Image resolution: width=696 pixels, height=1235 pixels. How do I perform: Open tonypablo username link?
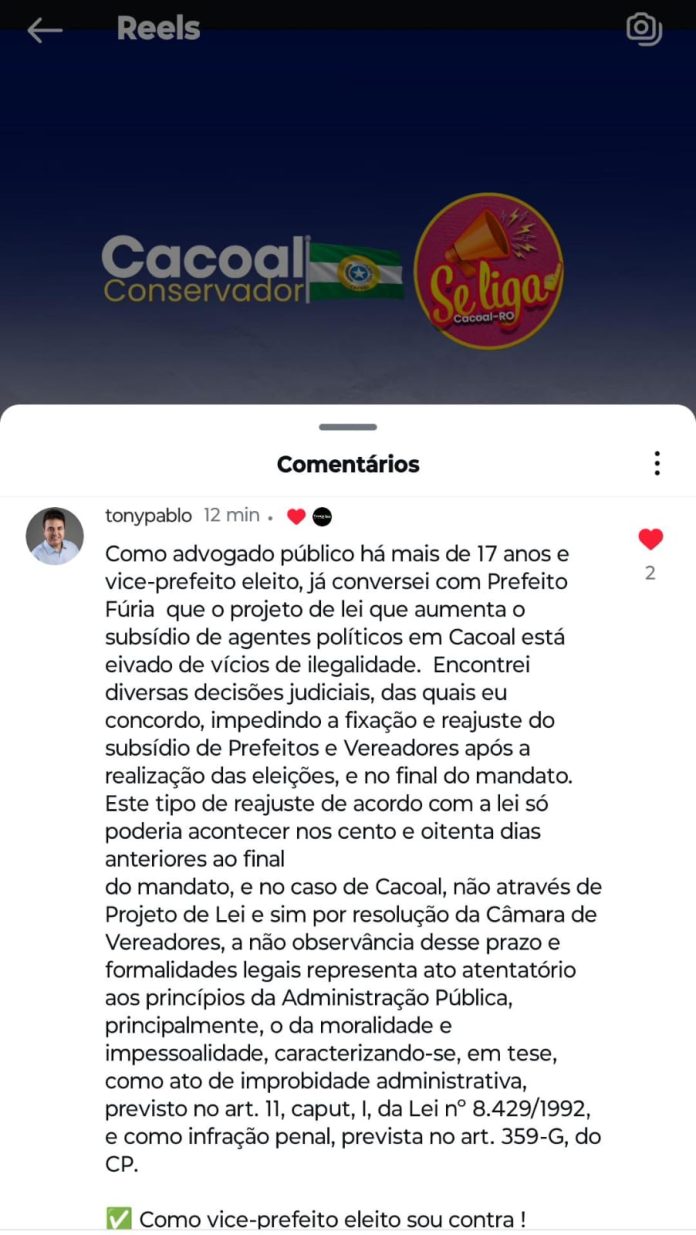(x=148, y=516)
